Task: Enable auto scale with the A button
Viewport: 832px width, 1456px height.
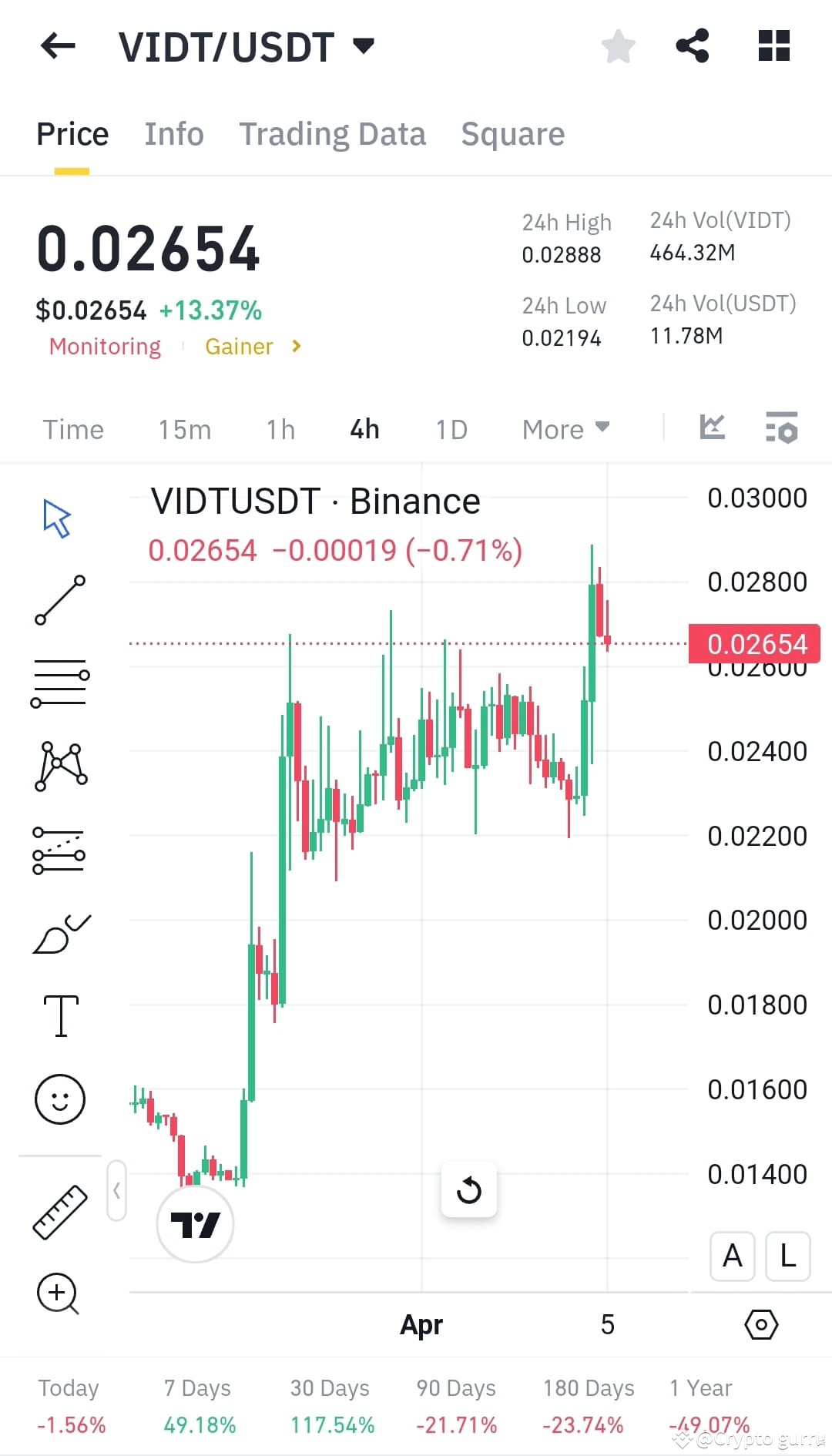Action: tap(731, 1256)
